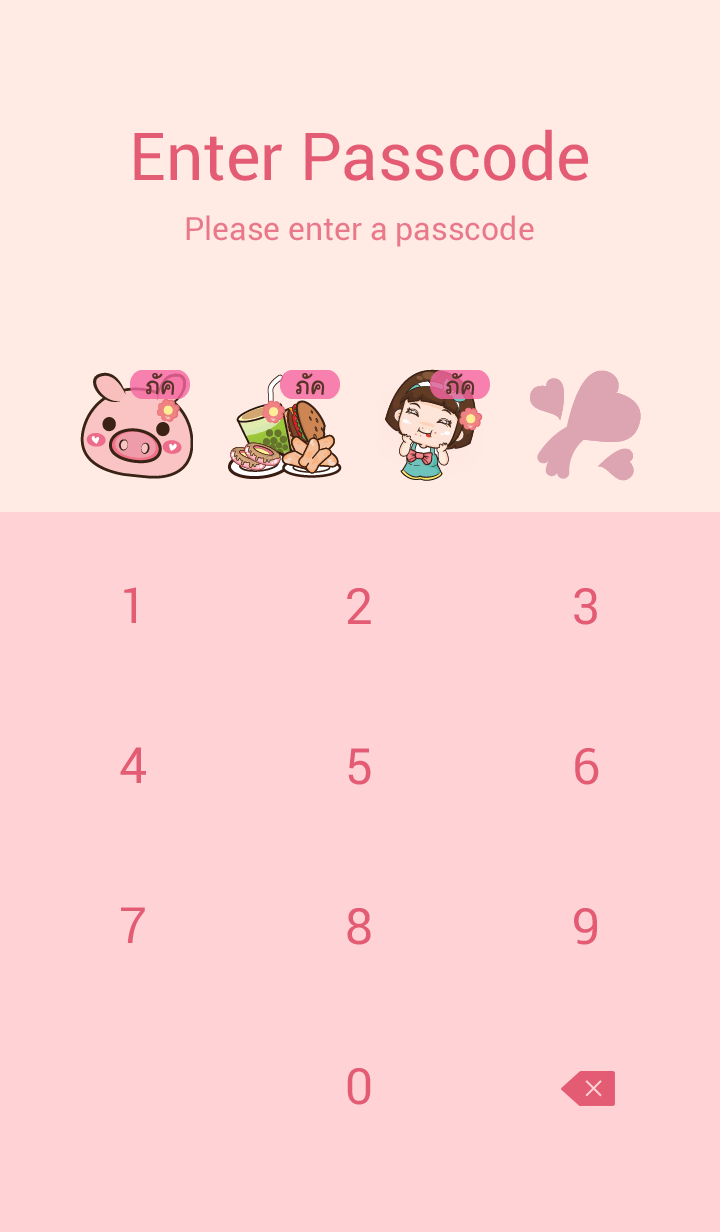Viewport: 720px width, 1232px height.
Task: Add digit 9 to passcode
Action: tap(586, 927)
